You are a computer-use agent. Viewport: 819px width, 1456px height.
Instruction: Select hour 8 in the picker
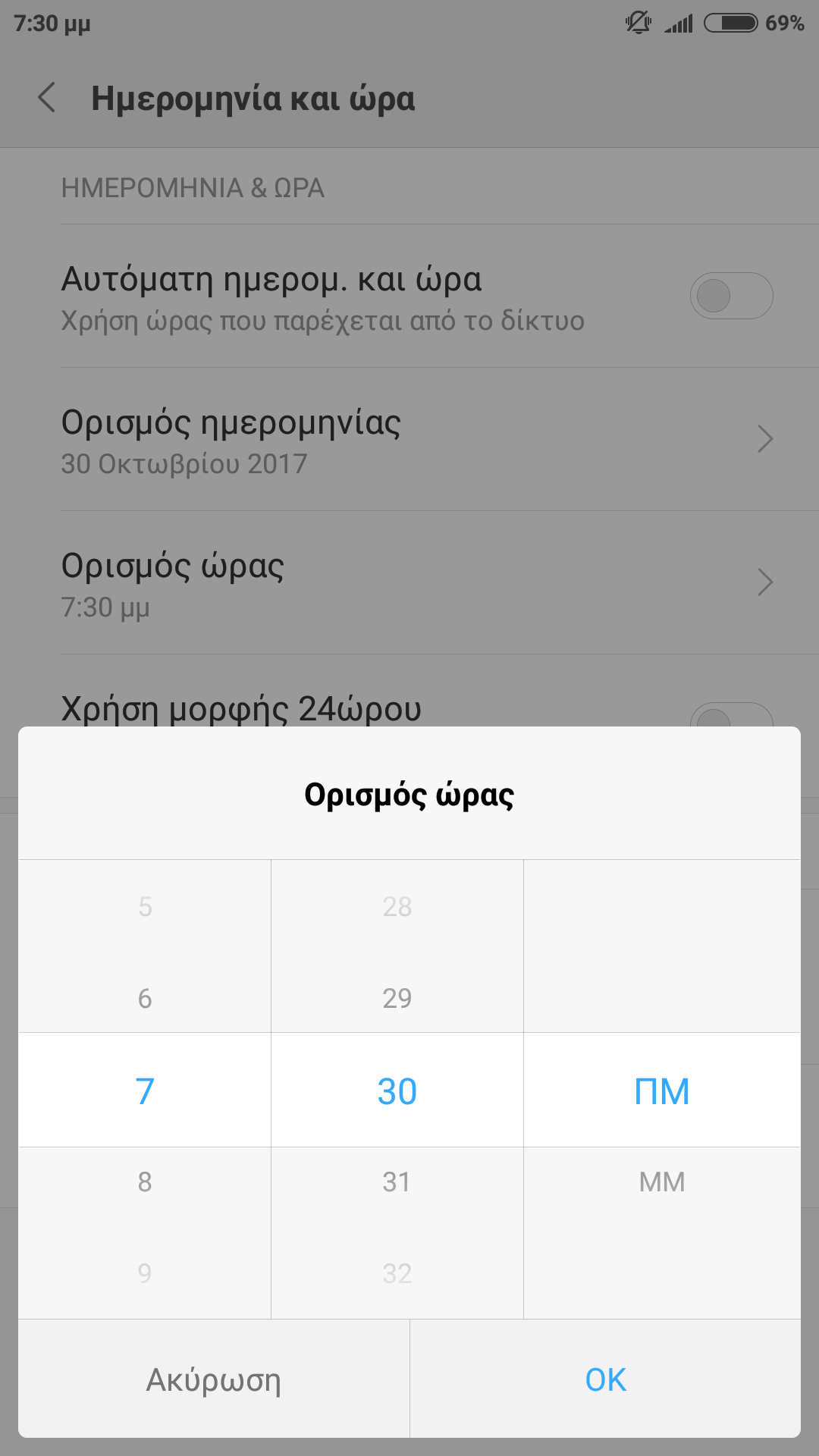click(145, 1181)
